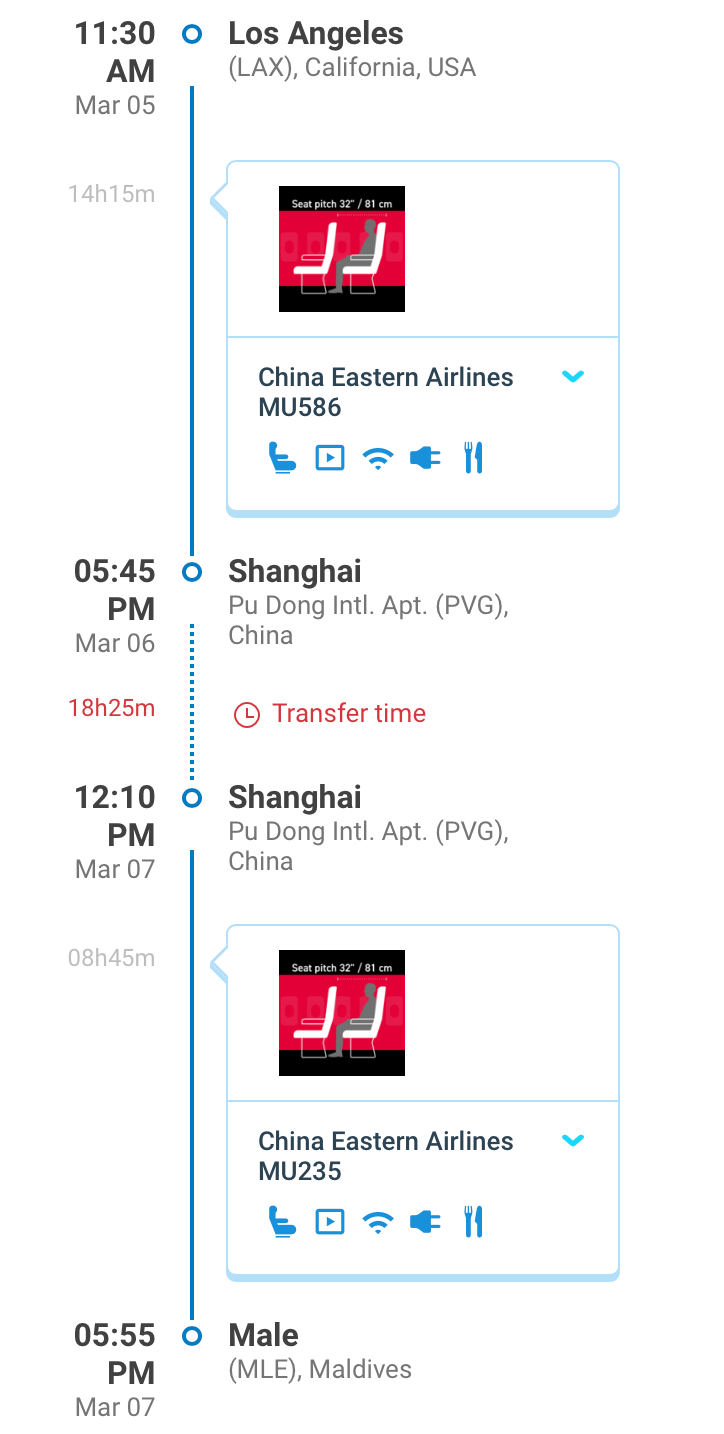Open seat pitch image for flight MU586

pos(342,249)
